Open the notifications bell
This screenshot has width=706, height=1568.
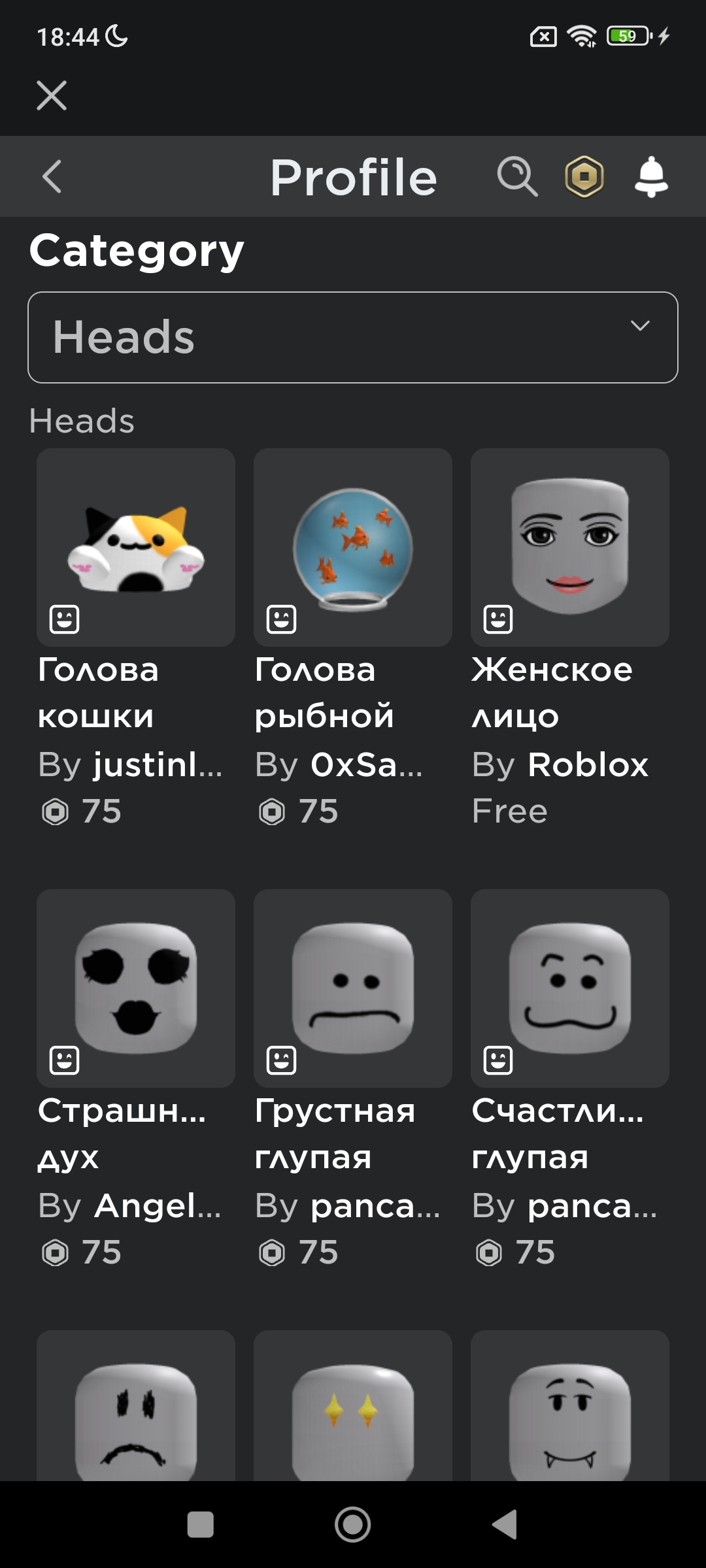[x=651, y=176]
